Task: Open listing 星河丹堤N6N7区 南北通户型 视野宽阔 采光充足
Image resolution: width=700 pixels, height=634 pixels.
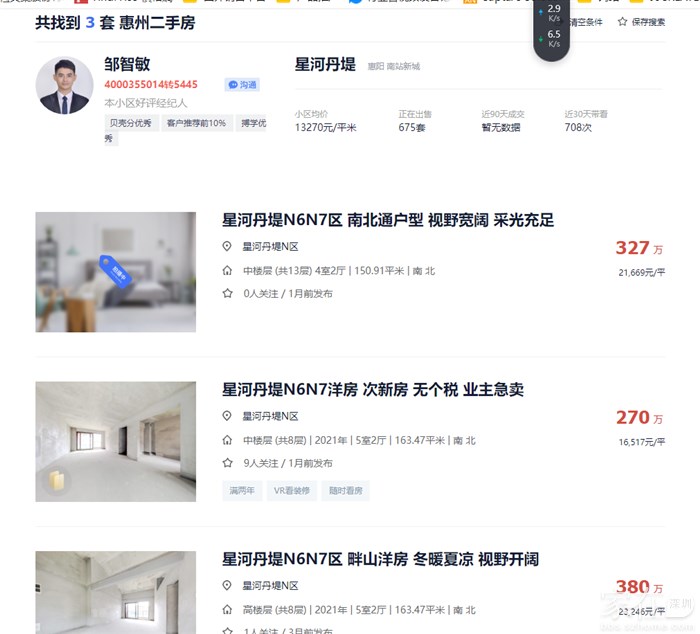Action: point(387,220)
